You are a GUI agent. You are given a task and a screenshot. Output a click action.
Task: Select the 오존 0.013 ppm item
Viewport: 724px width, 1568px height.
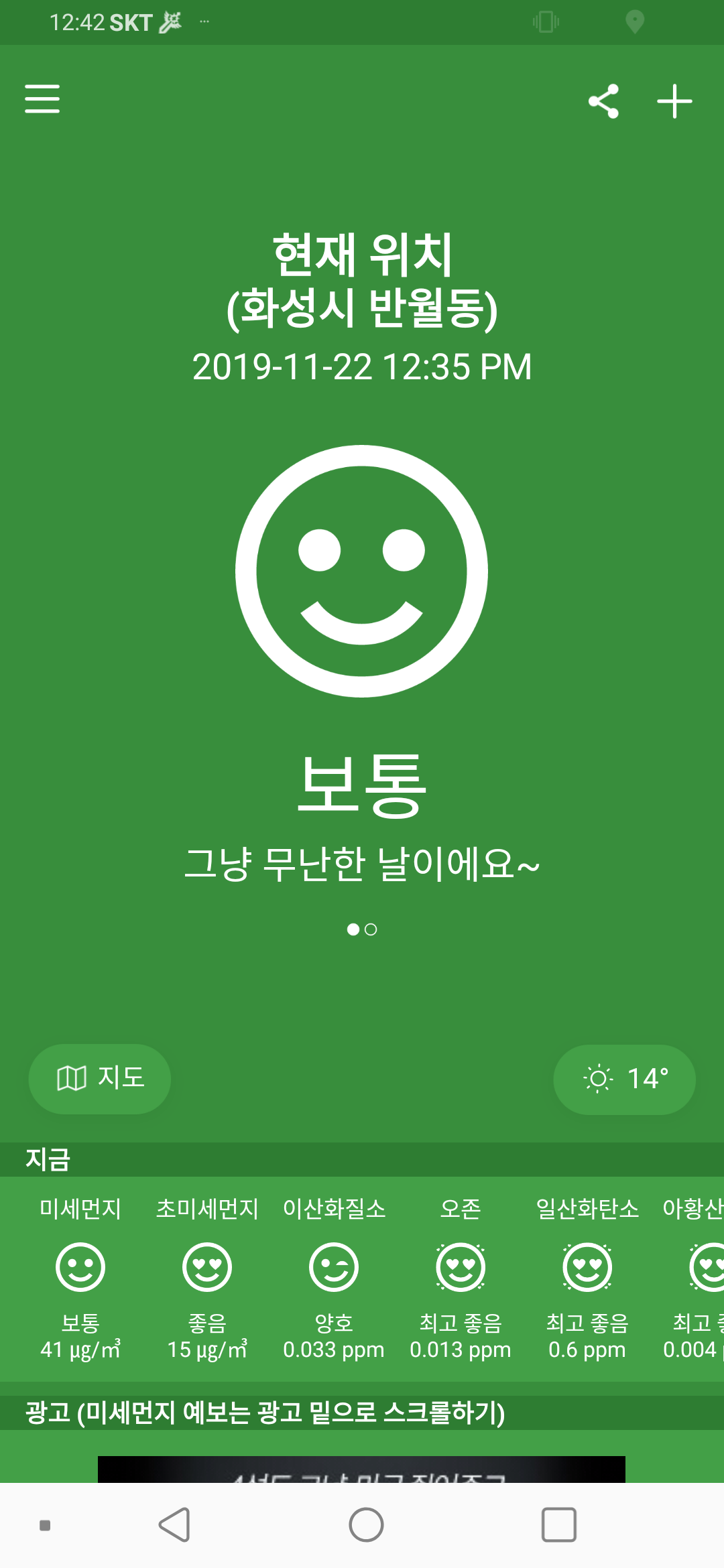(461, 1278)
